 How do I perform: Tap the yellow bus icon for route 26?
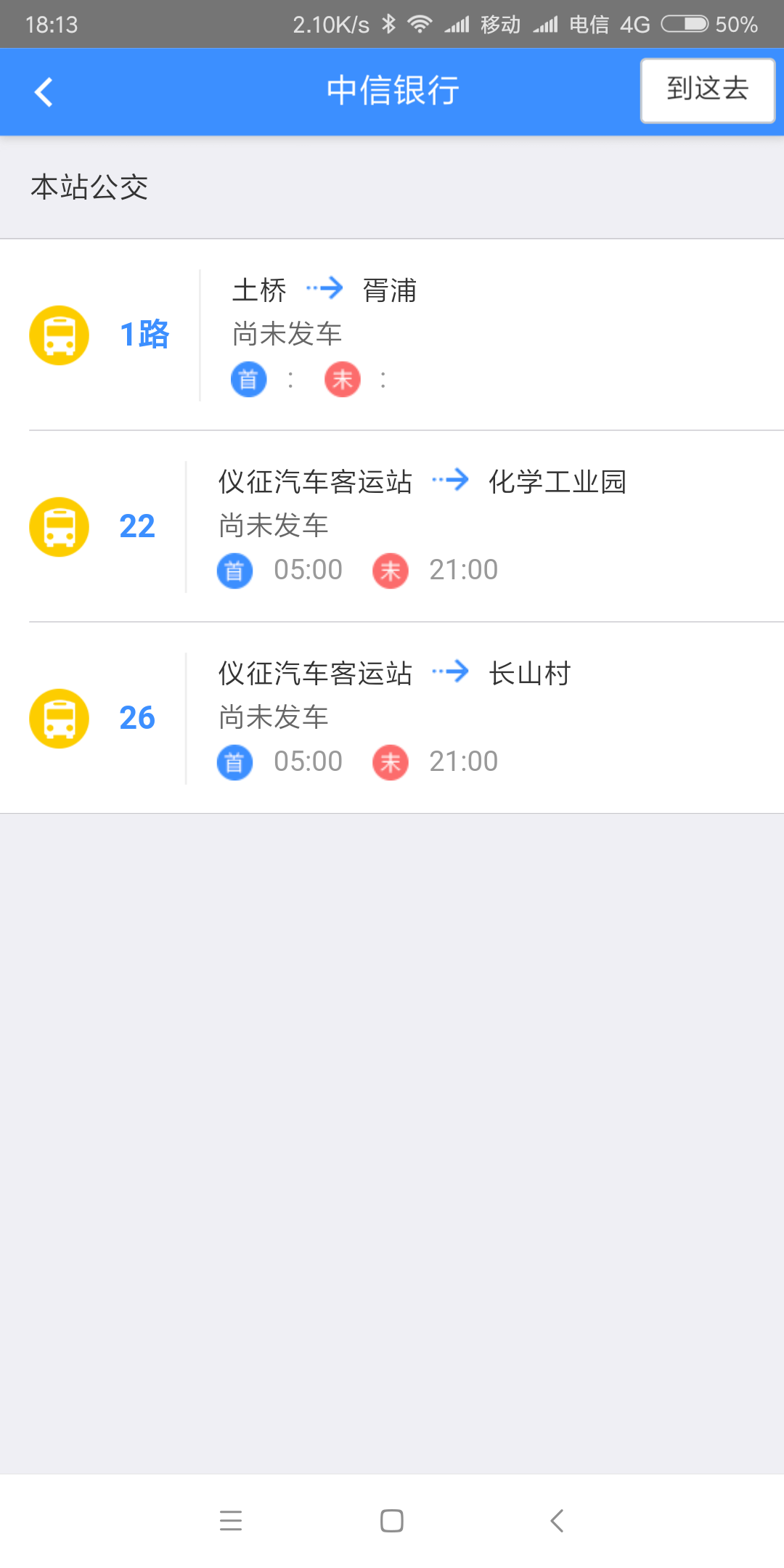tap(59, 718)
